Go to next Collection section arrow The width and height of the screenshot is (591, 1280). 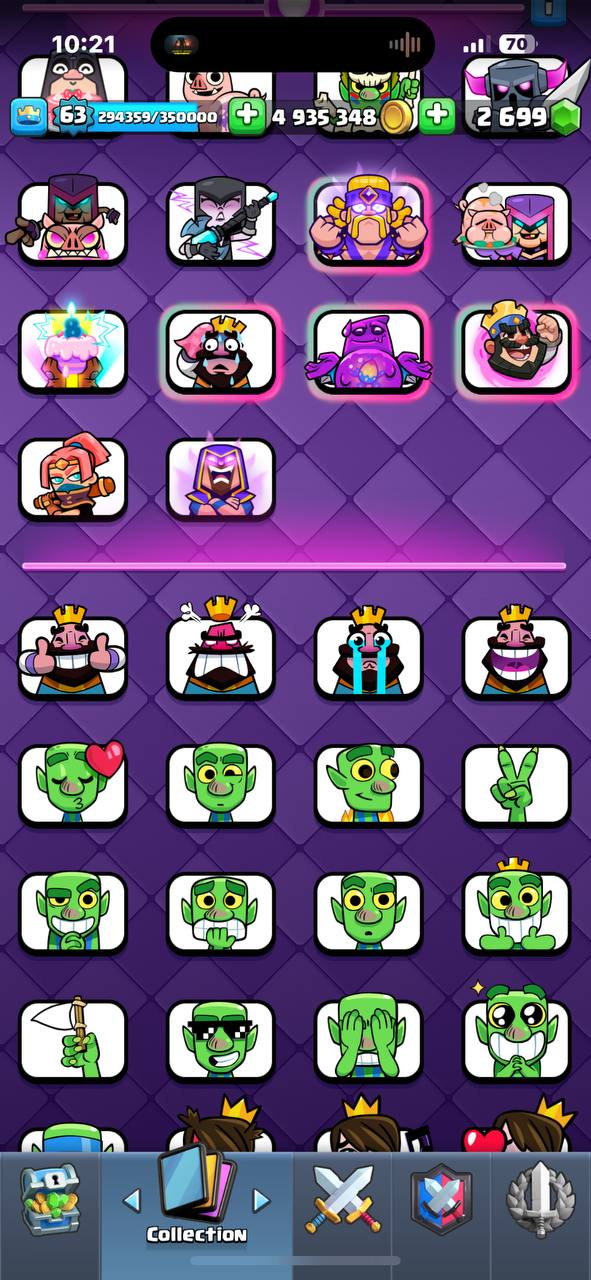click(x=261, y=1200)
